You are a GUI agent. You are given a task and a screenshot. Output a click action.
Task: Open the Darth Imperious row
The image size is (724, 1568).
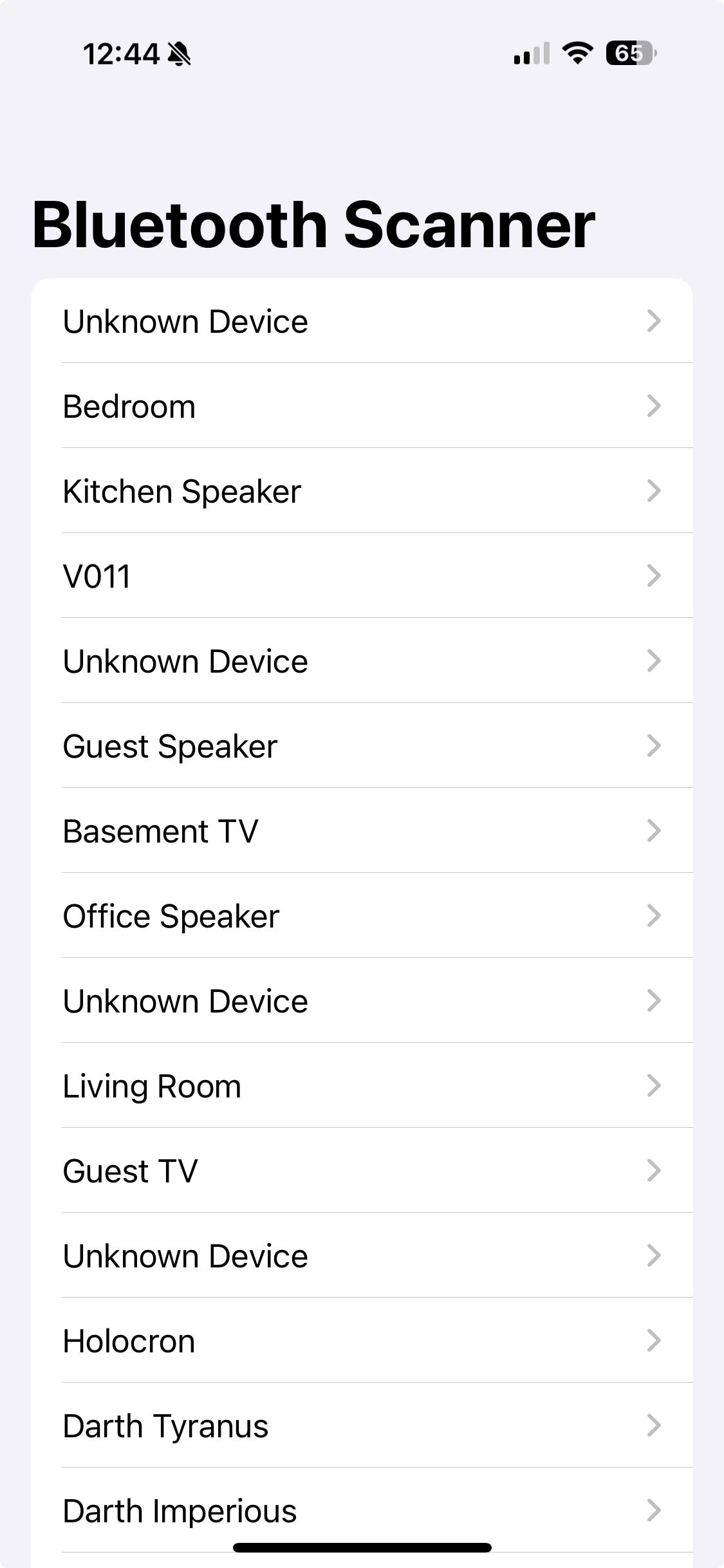click(360, 1509)
